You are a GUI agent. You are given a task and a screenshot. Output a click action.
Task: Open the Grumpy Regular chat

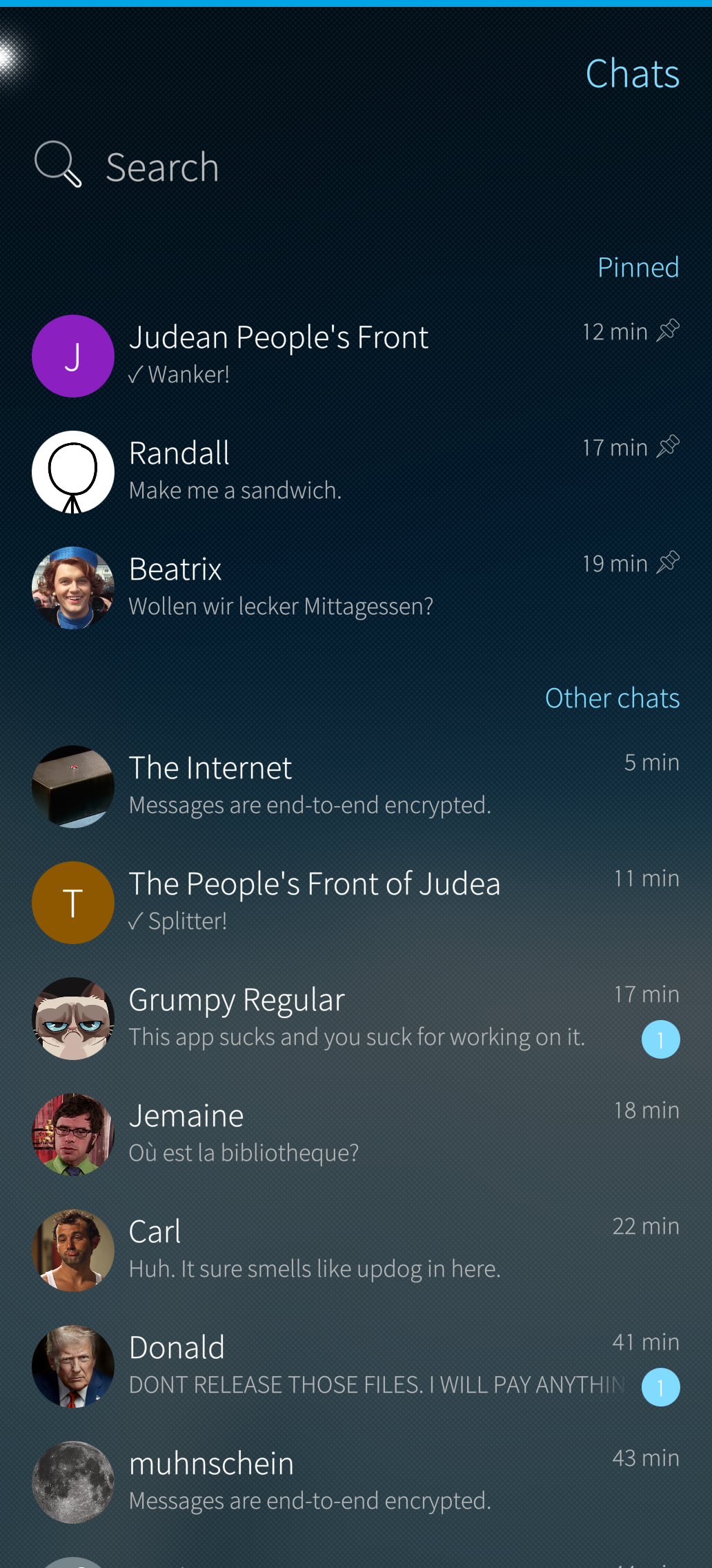pos(356,1019)
